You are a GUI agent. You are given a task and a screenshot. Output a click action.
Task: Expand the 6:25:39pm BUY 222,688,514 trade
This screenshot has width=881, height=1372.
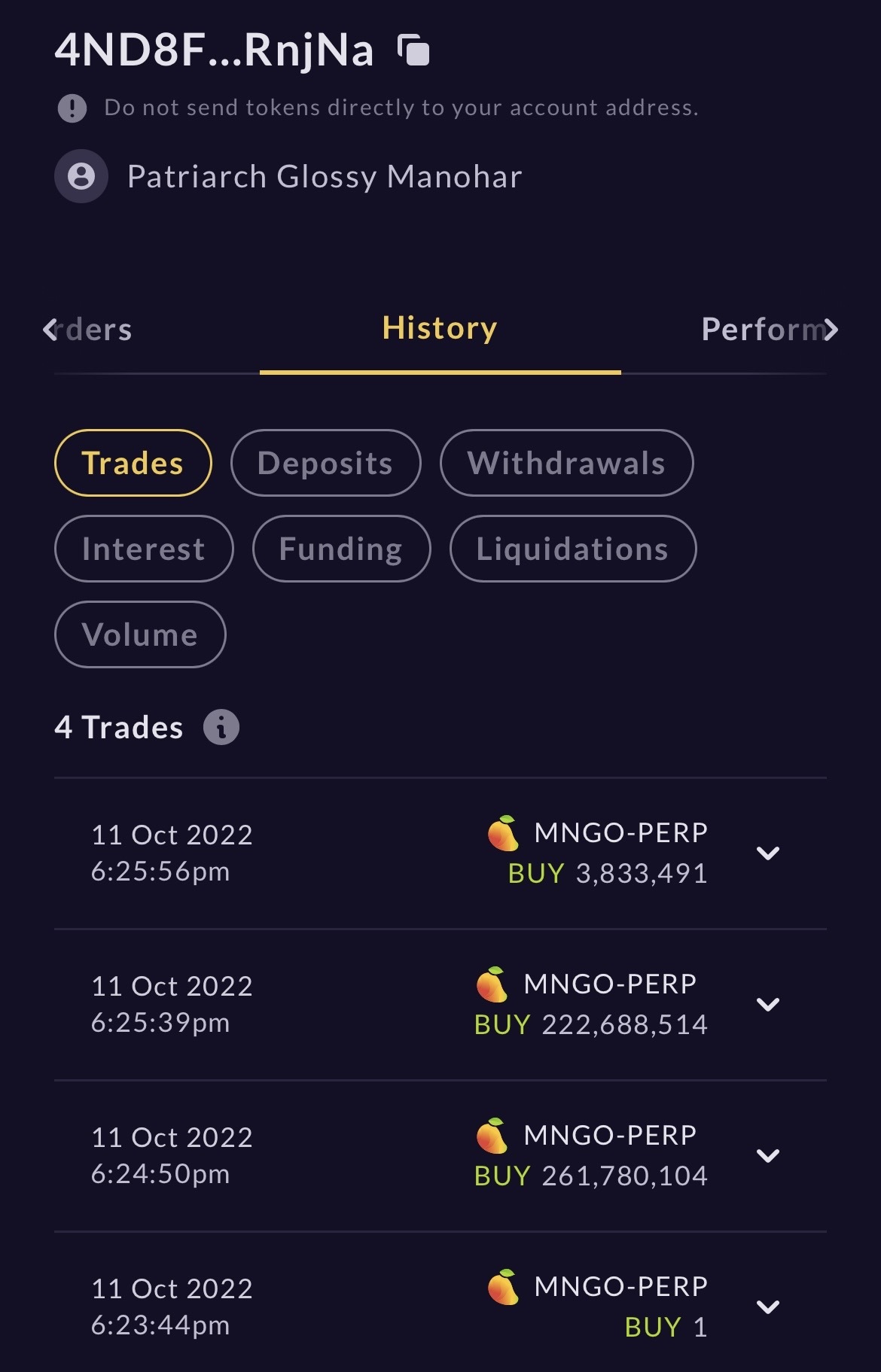[x=767, y=1004]
